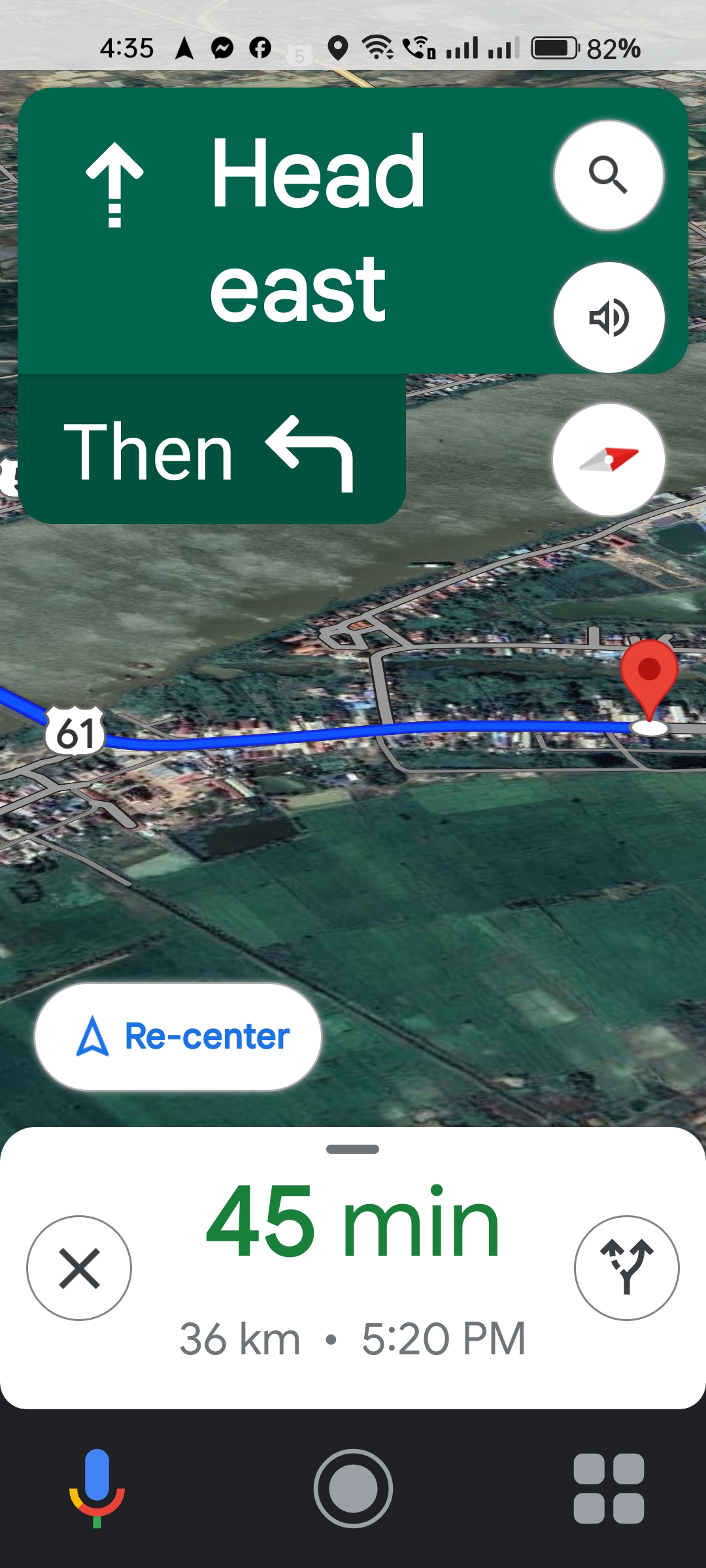Open search along route
Image resolution: width=706 pixels, height=1568 pixels.
[609, 175]
